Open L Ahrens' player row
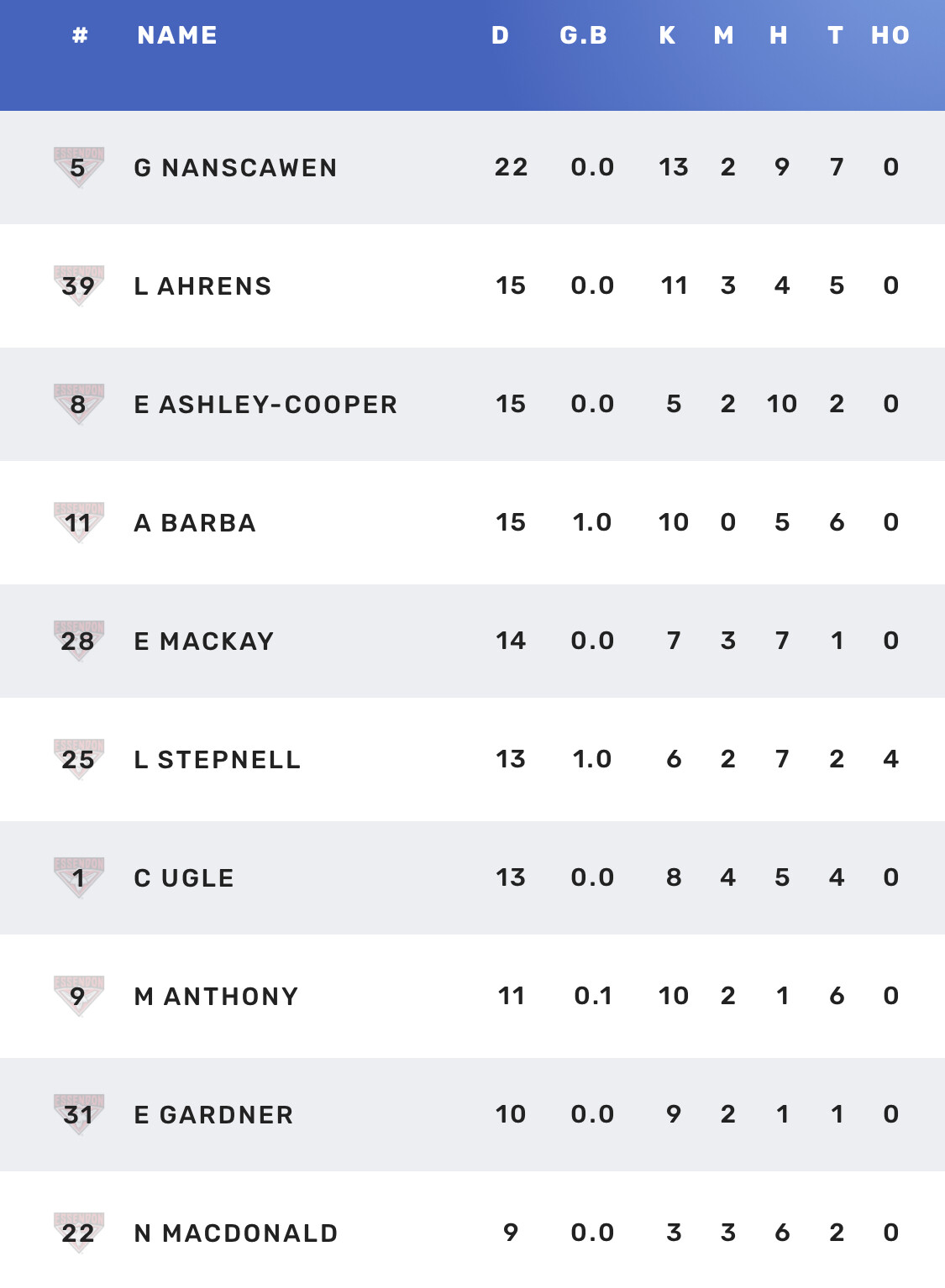 [202, 286]
